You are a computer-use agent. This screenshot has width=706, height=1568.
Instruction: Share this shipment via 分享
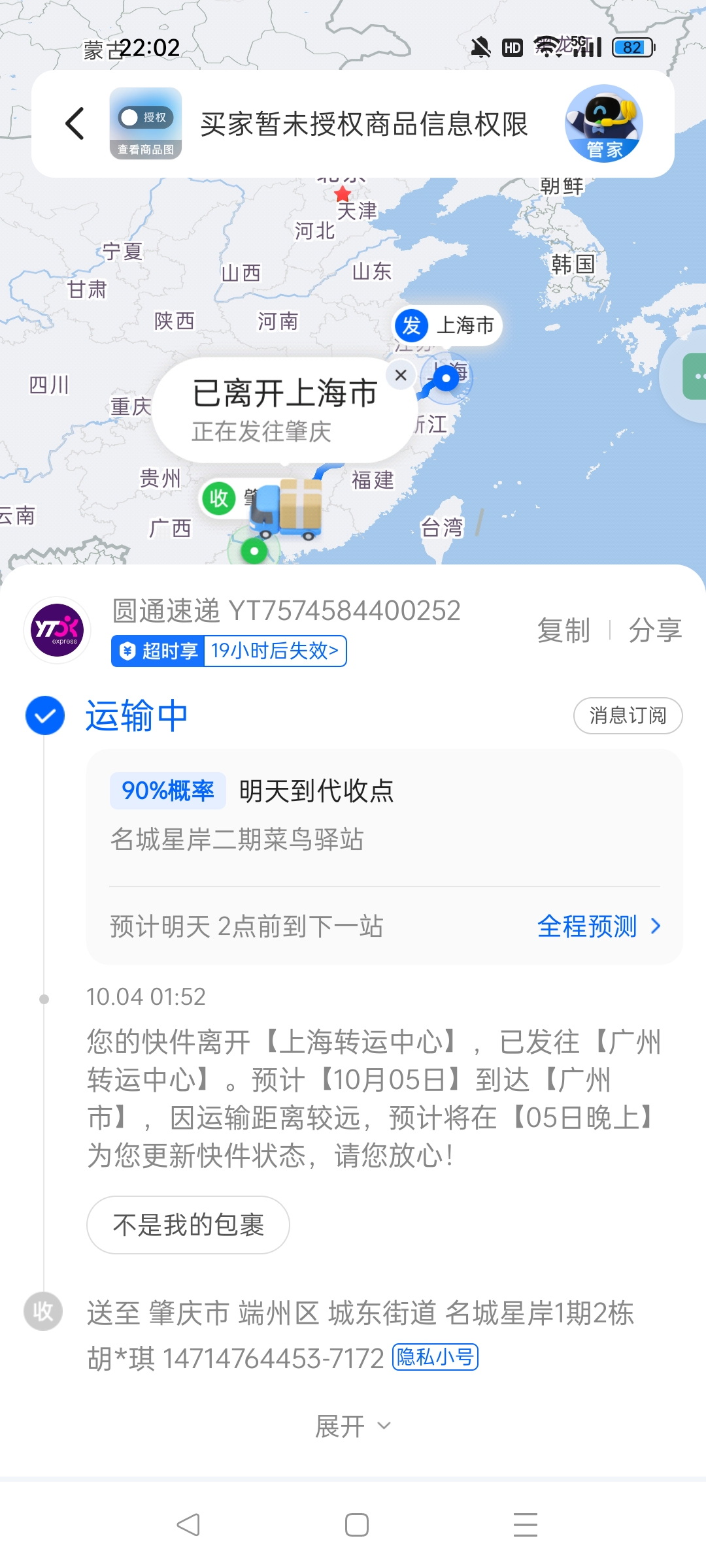pos(654,630)
